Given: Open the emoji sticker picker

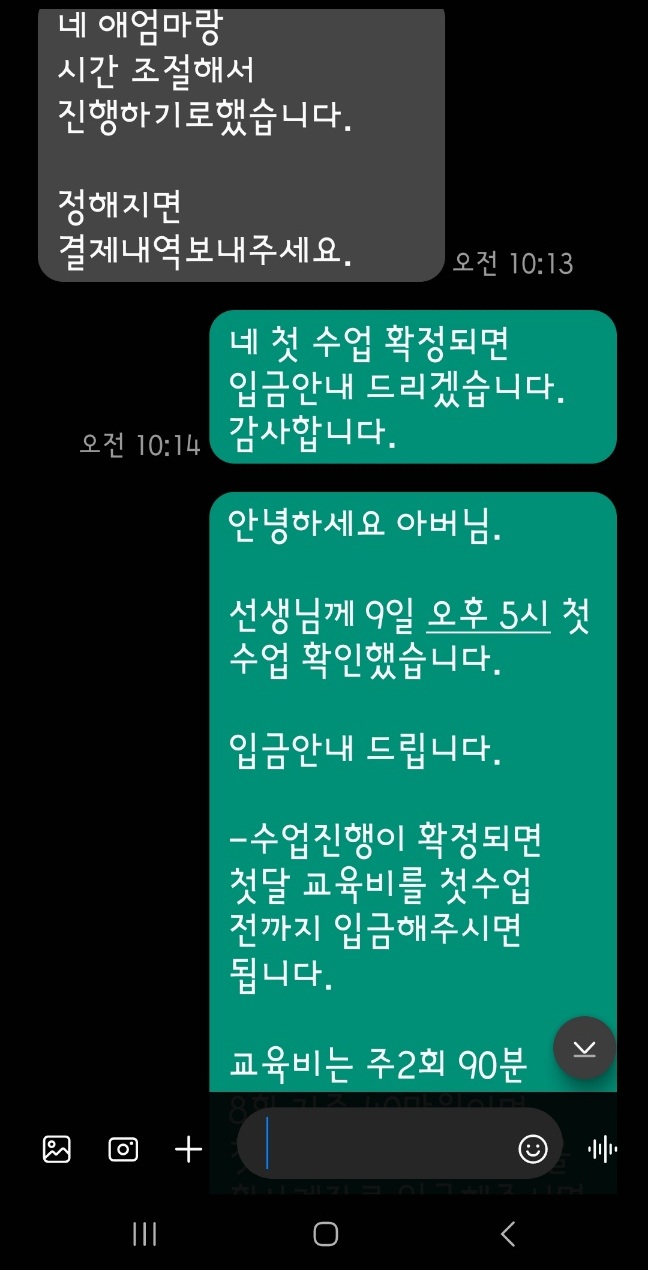Looking at the screenshot, I should (x=533, y=1149).
